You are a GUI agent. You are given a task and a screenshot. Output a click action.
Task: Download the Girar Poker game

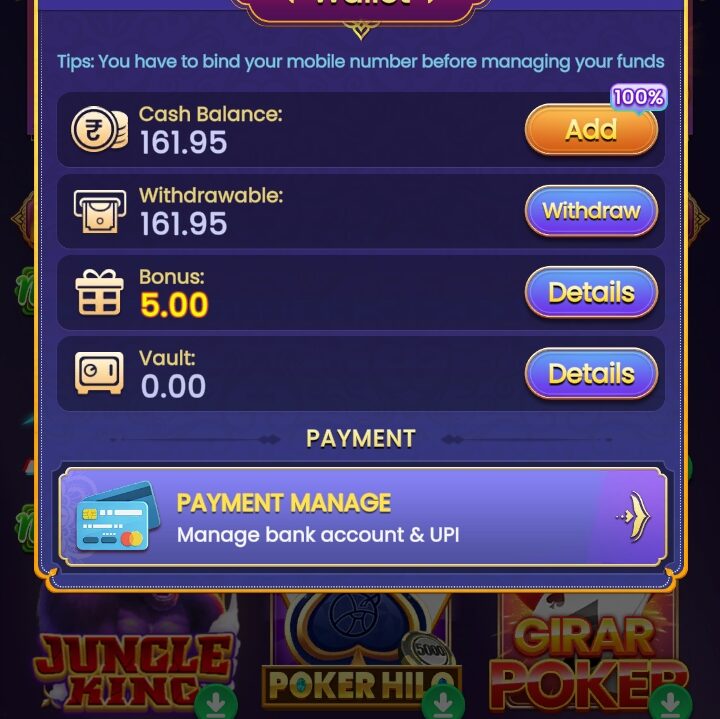(x=671, y=703)
